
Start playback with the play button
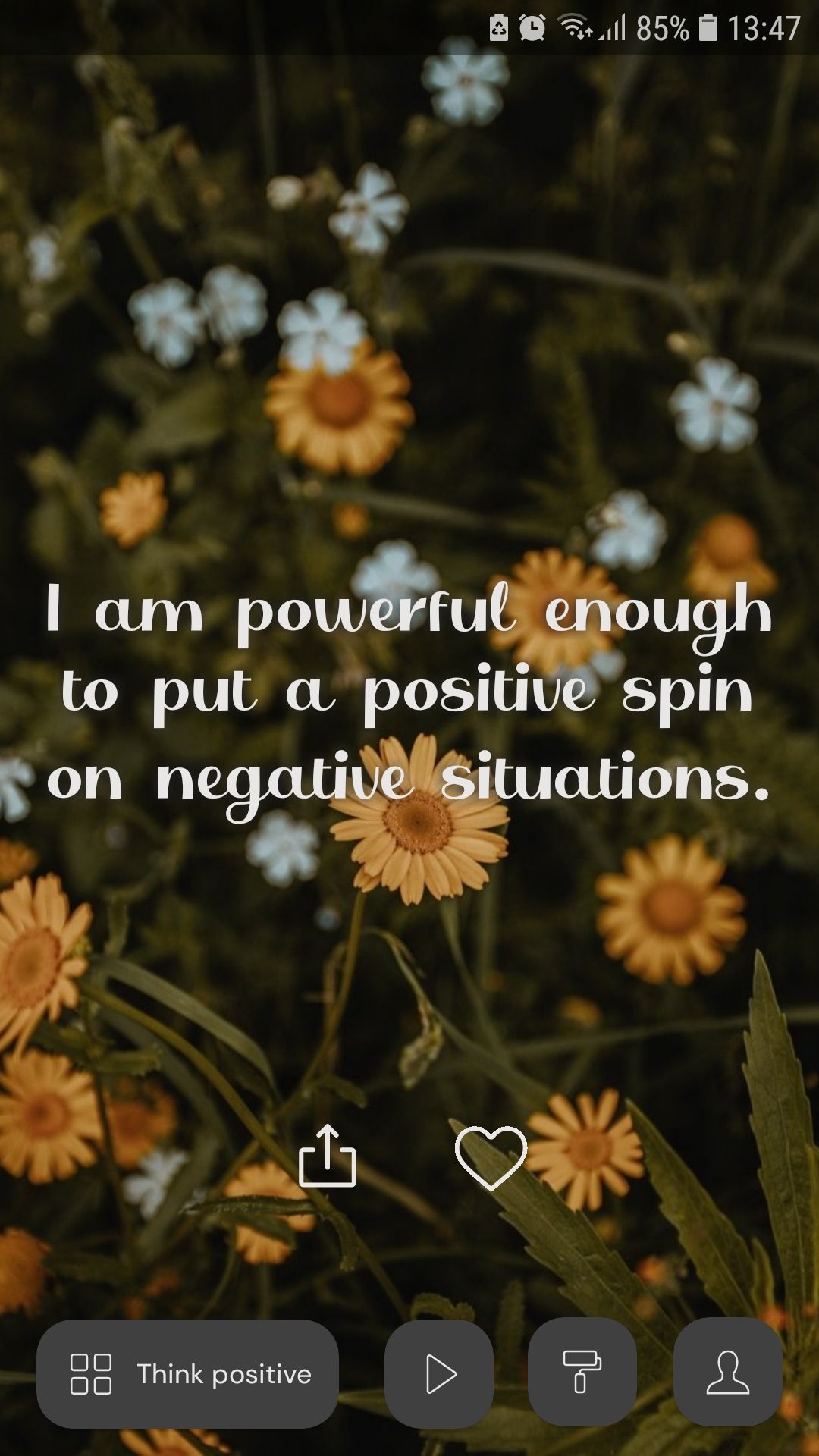pos(439,1373)
